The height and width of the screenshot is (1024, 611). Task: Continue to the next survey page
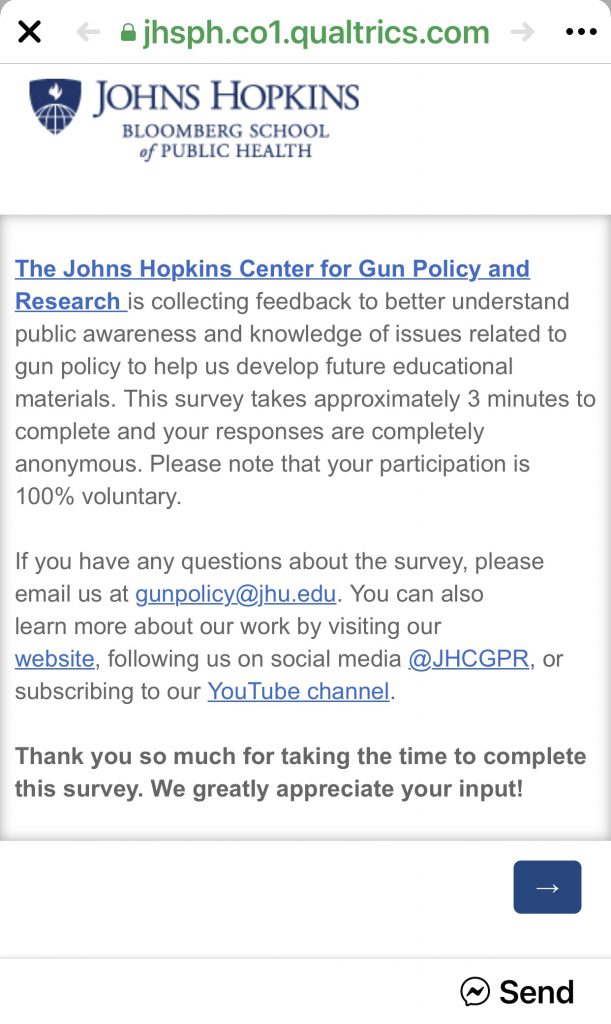click(x=547, y=887)
